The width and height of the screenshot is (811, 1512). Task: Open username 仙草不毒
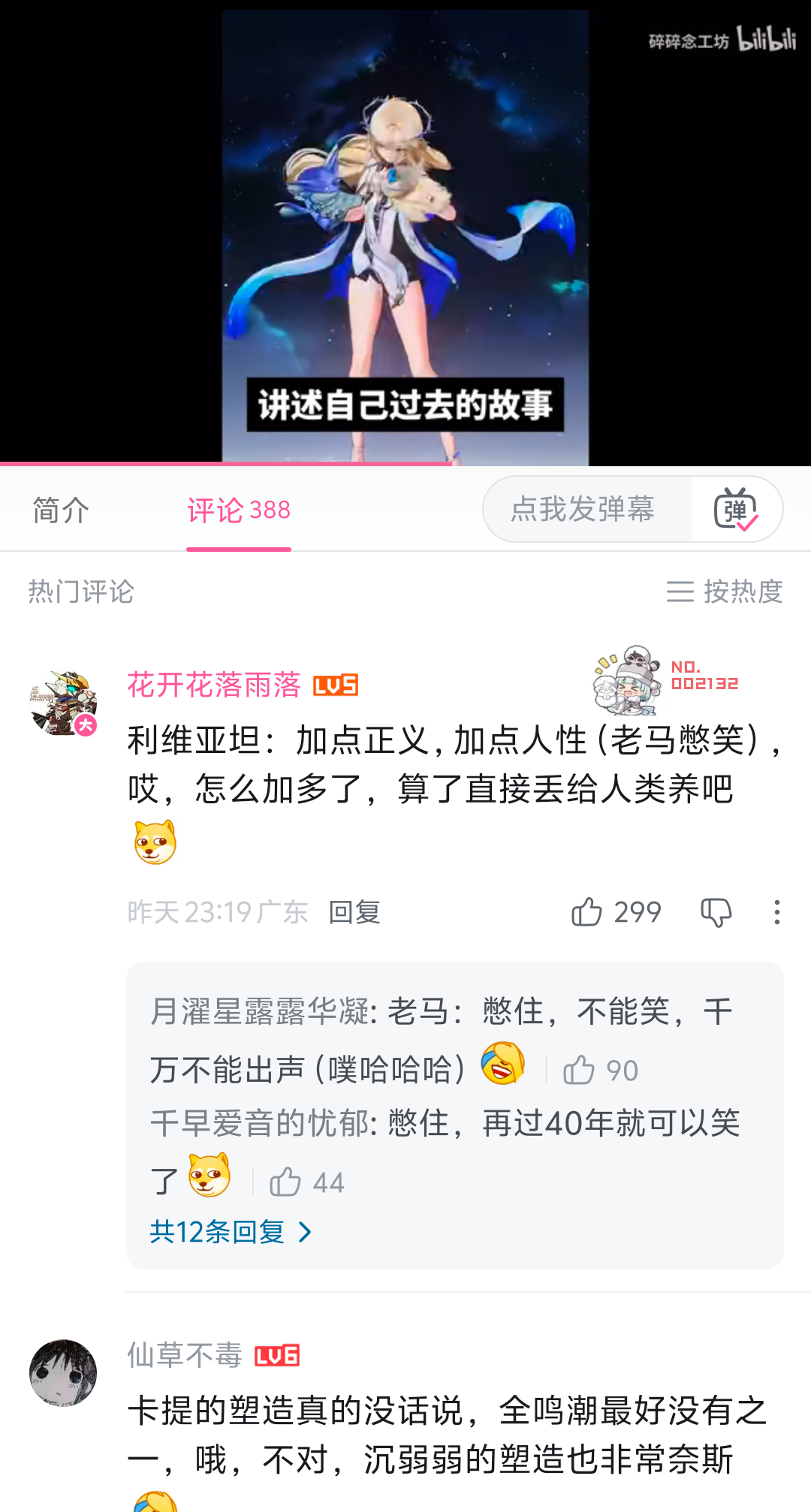185,1355
